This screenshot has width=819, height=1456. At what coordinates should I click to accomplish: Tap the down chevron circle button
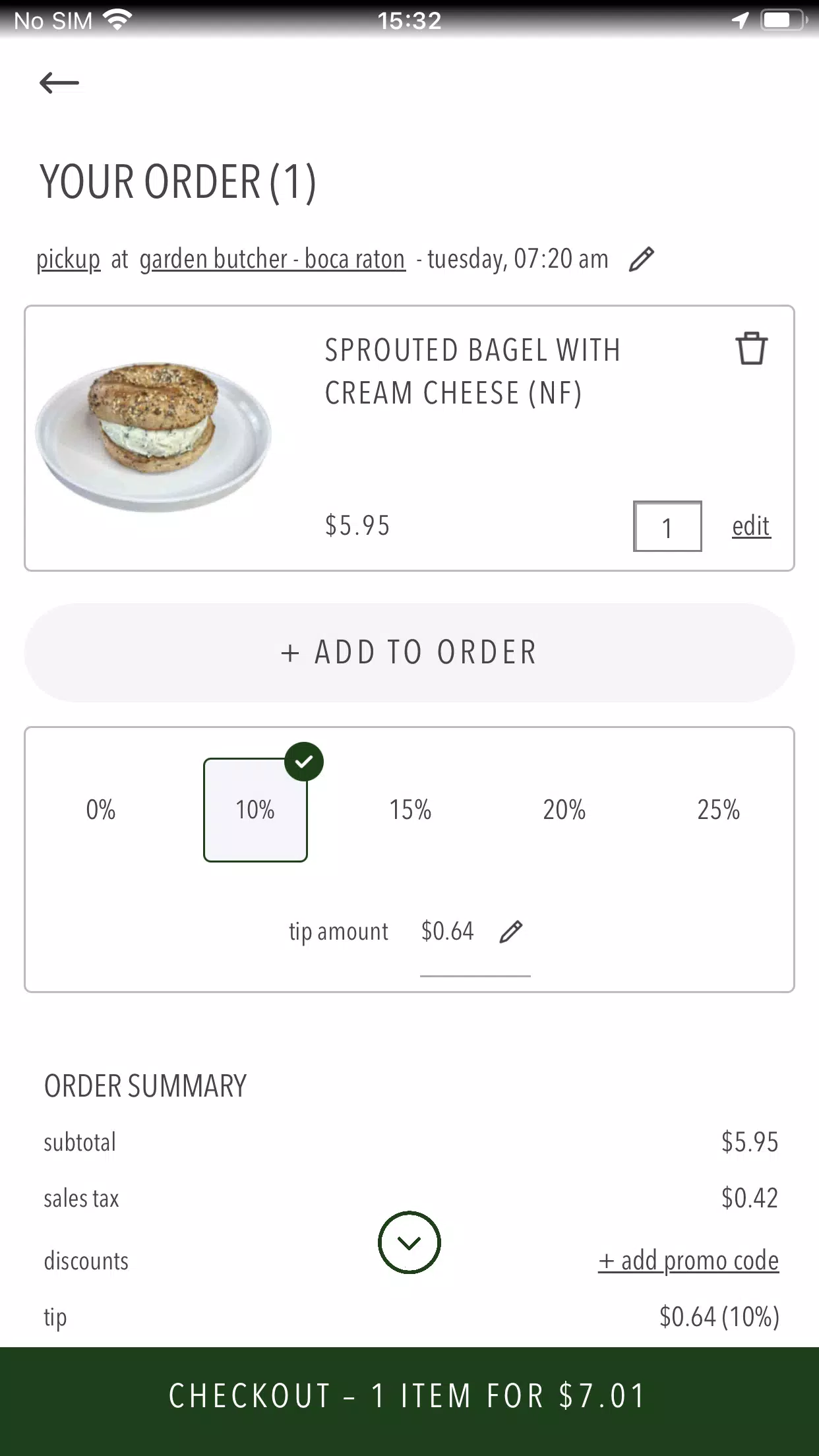[x=409, y=1242]
